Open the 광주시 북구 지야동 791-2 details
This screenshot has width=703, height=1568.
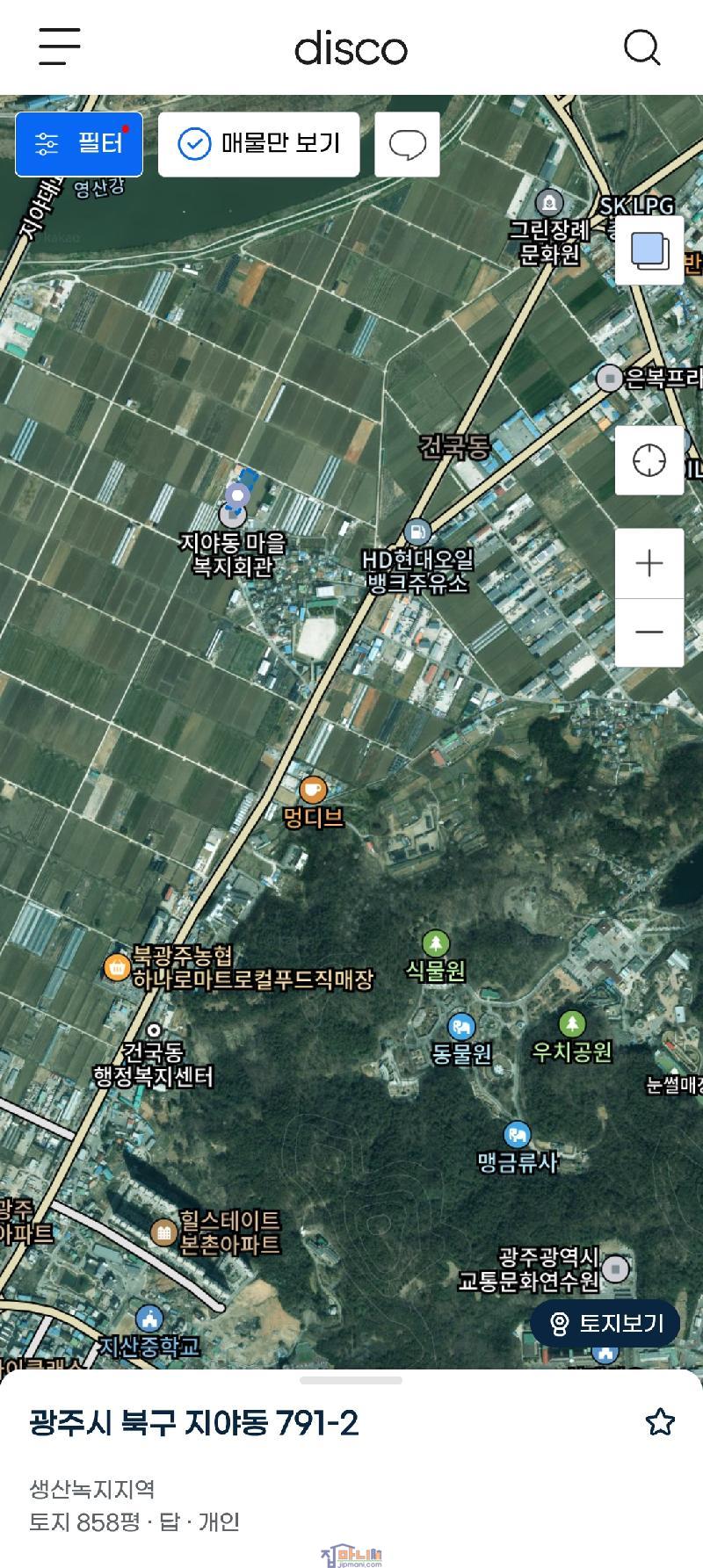point(194,1422)
